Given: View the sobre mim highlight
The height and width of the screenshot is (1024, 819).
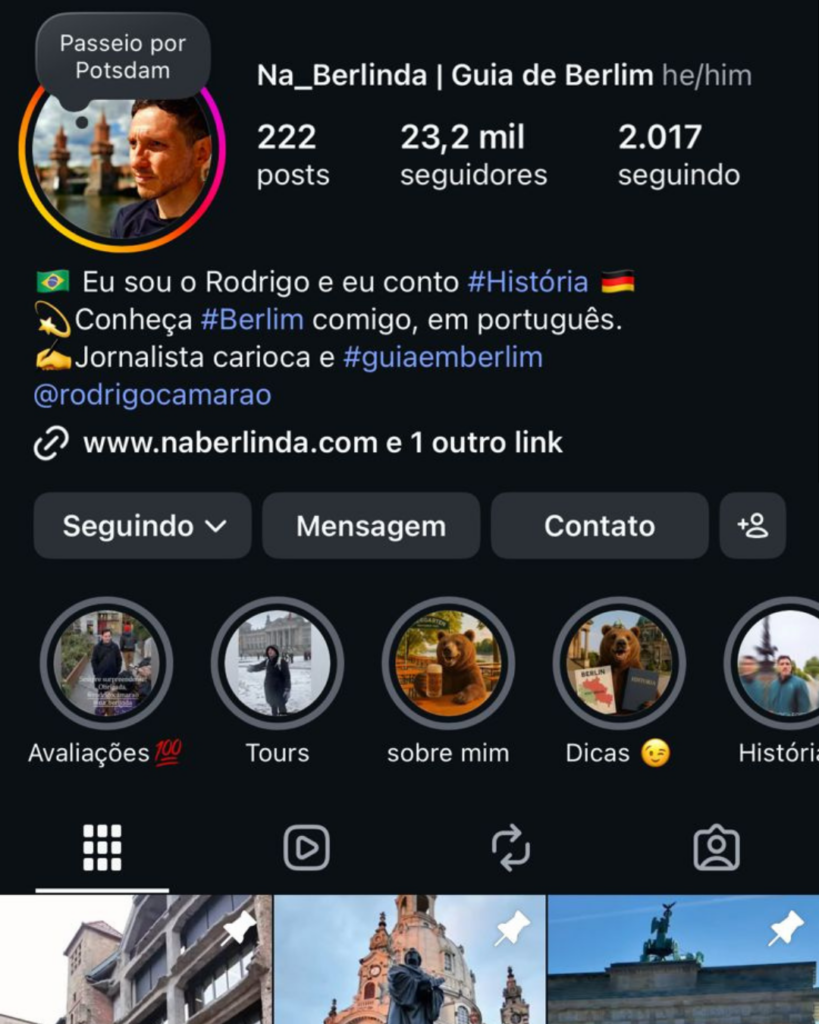Looking at the screenshot, I should click(x=448, y=664).
